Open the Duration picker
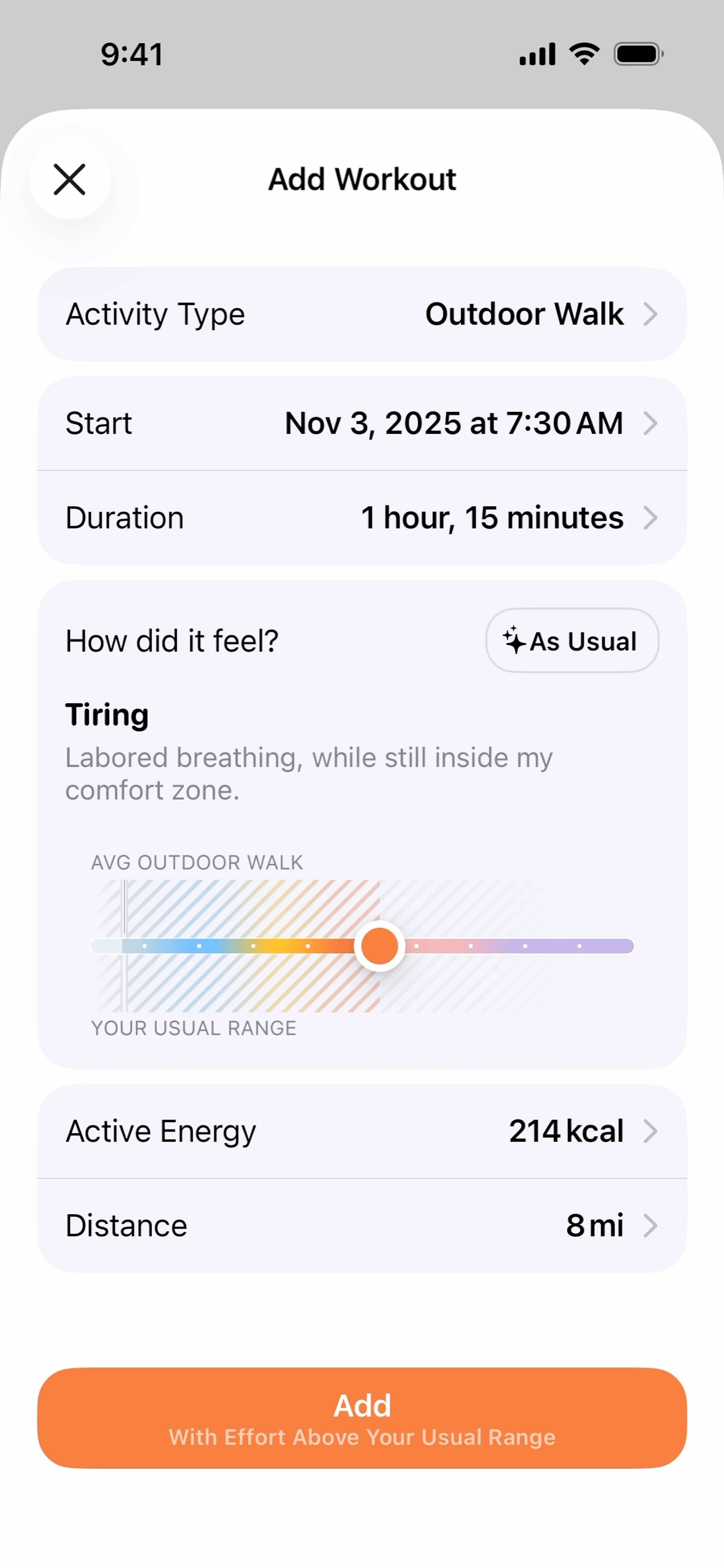 (362, 517)
